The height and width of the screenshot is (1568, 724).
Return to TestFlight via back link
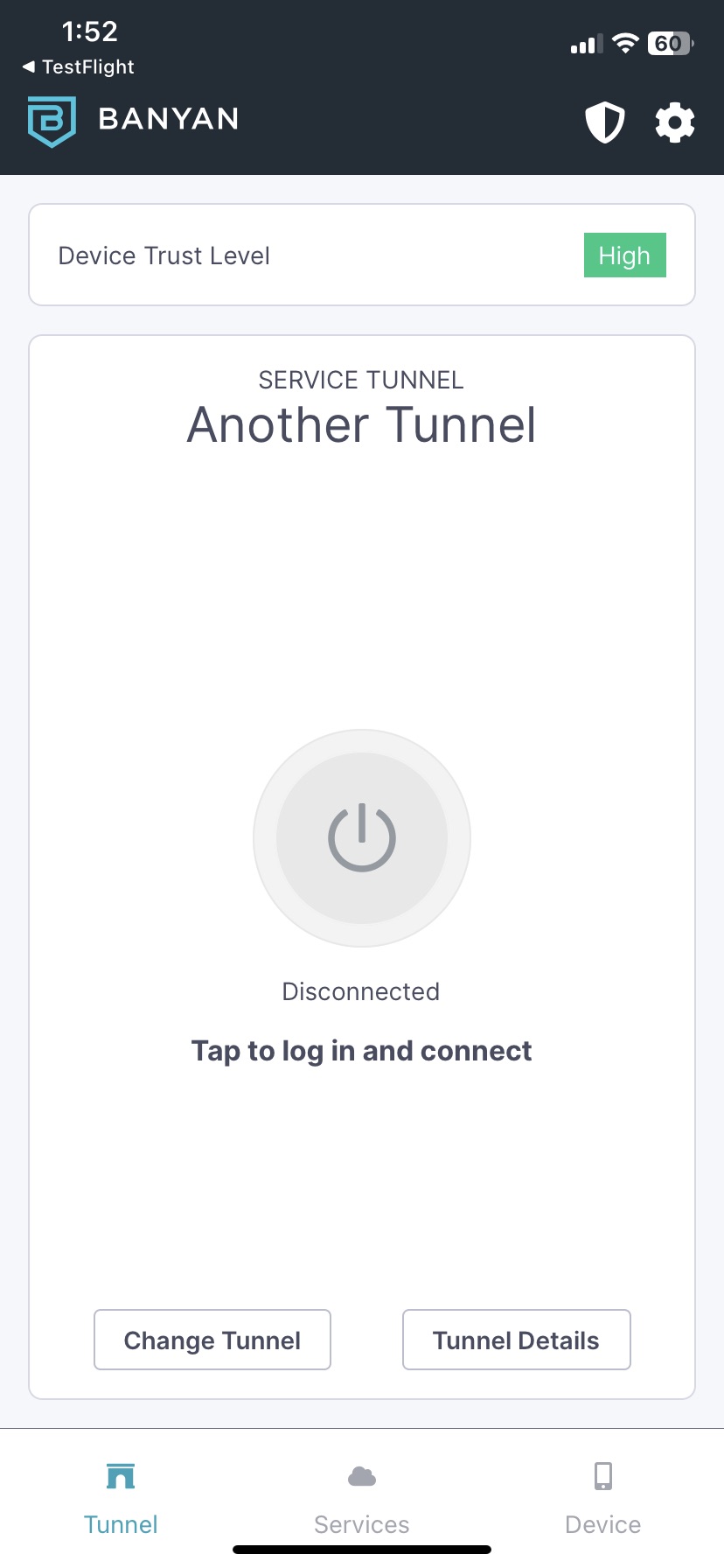coord(79,66)
